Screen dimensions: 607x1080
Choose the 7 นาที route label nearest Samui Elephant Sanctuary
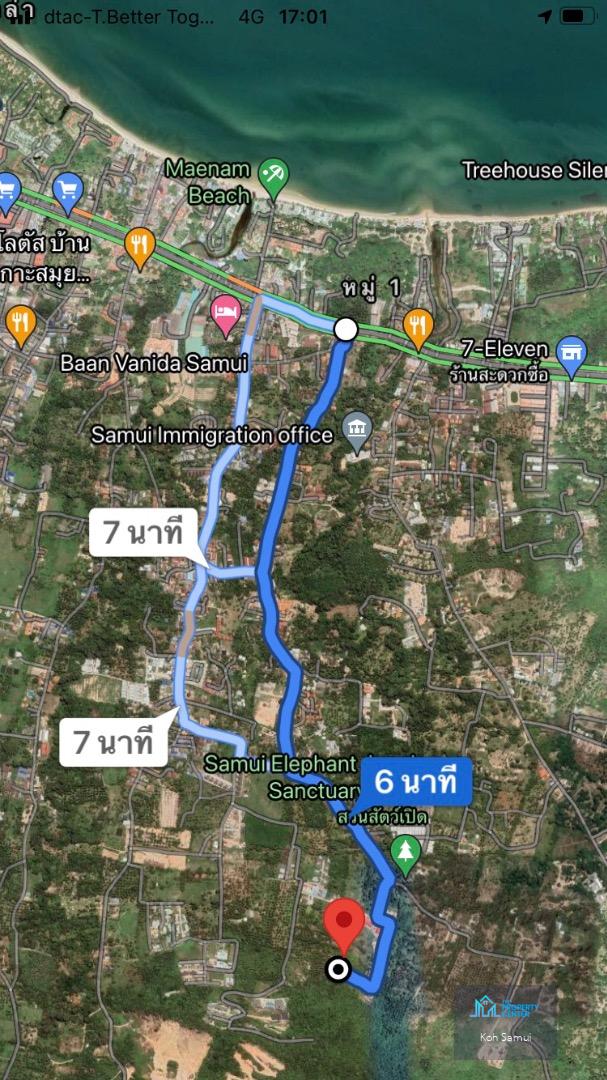pos(114,742)
